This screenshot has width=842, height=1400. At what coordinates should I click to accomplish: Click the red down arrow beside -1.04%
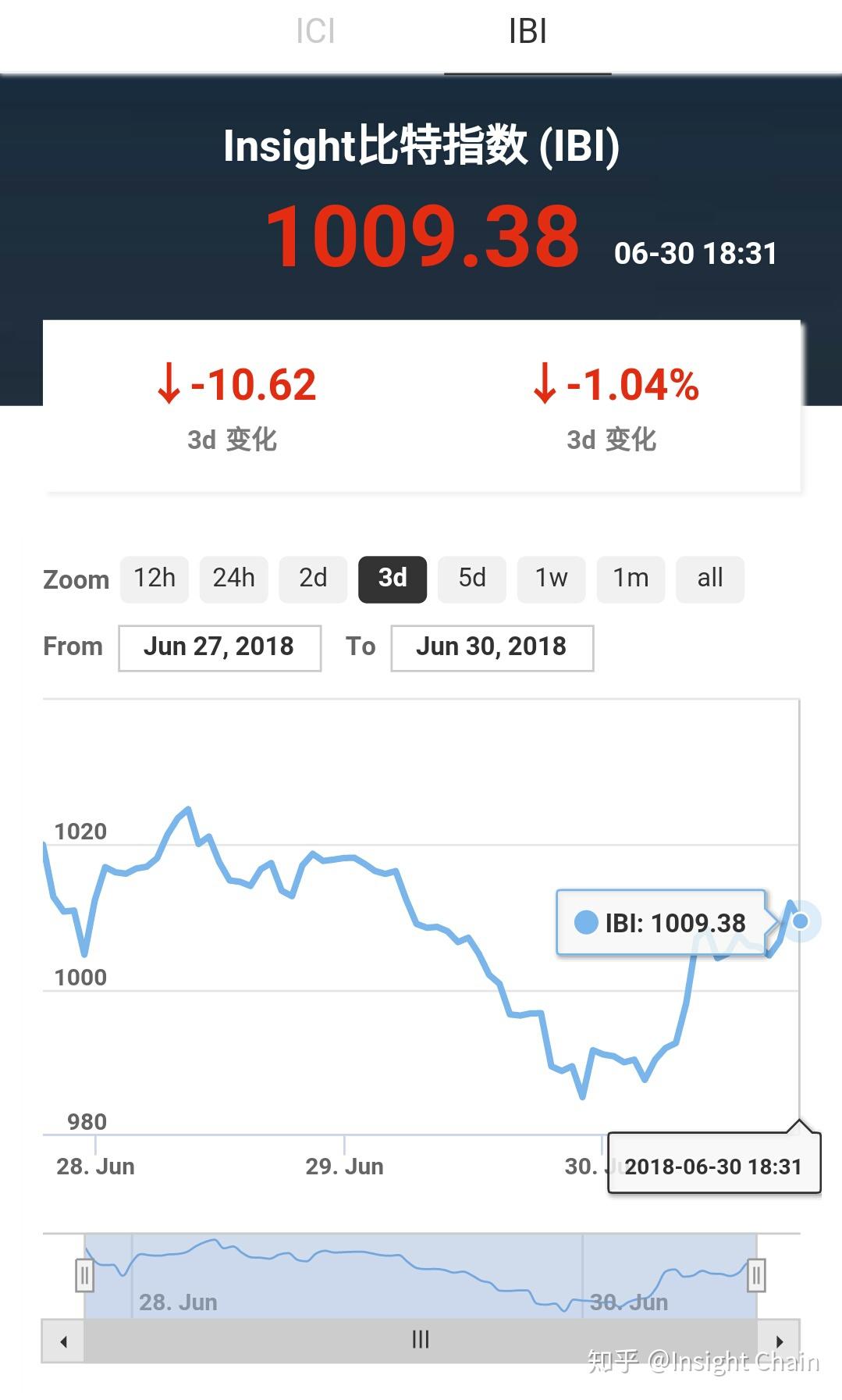pyautogui.click(x=544, y=384)
